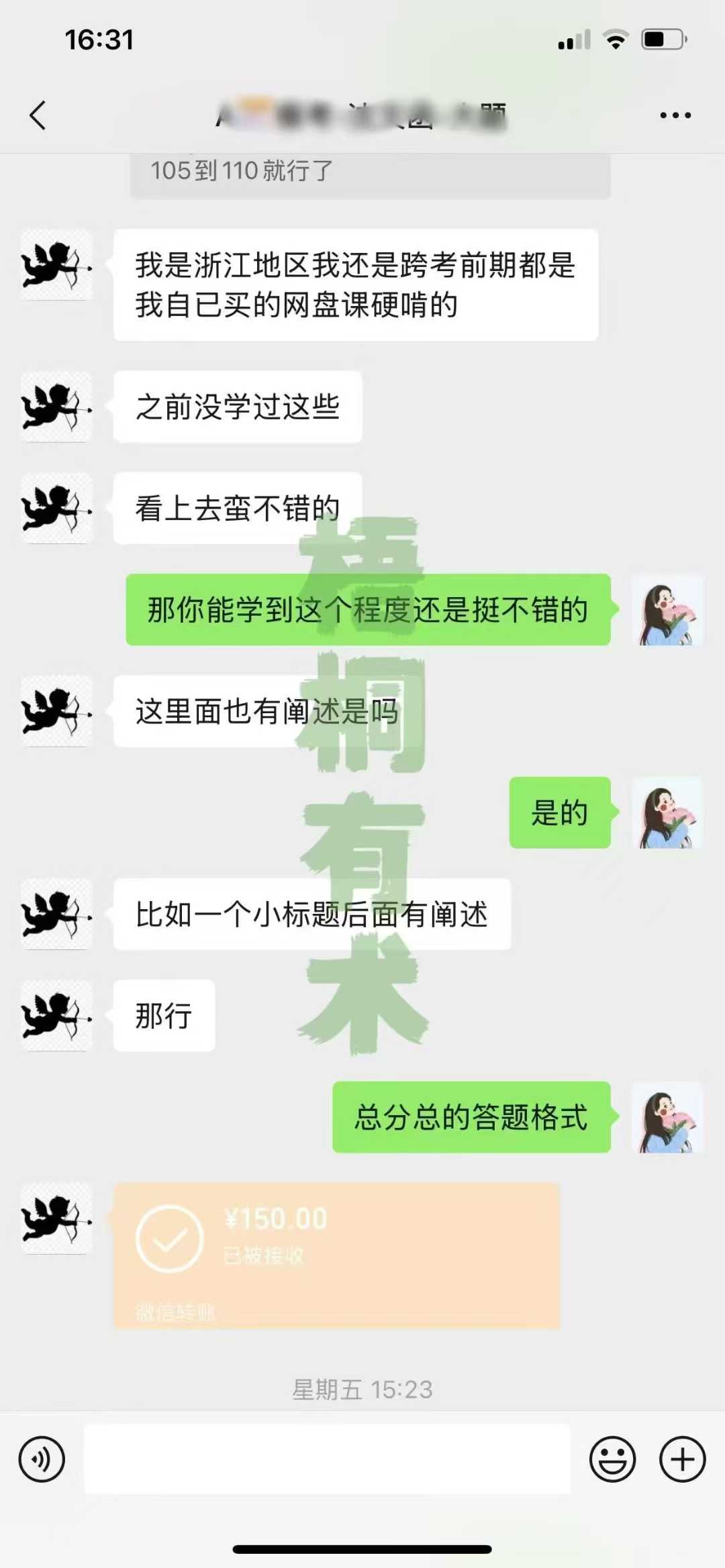Viewport: 725px width, 1568px height.
Task: Open the ¥150.00 WeChat transfer message
Action: tap(336, 1255)
